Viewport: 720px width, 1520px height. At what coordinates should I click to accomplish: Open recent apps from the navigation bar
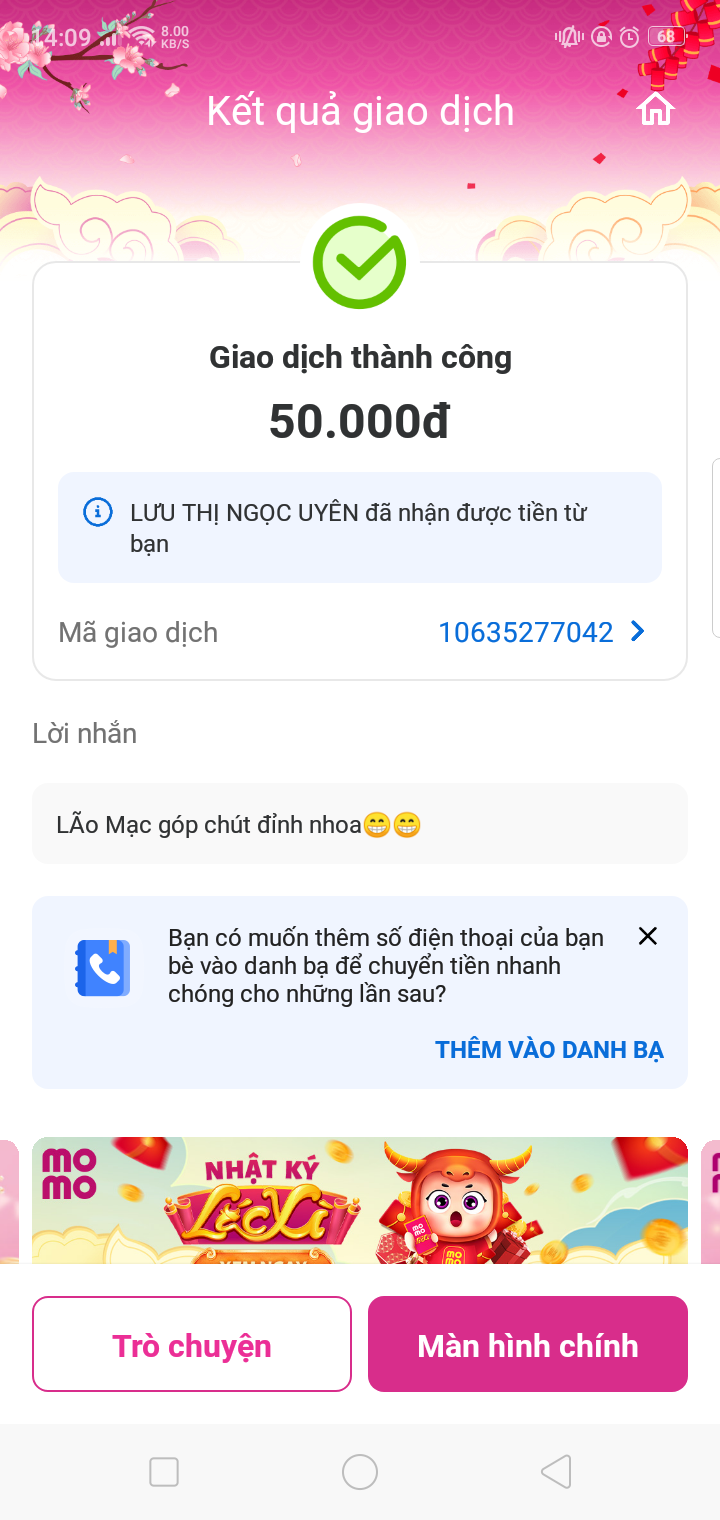164,1472
